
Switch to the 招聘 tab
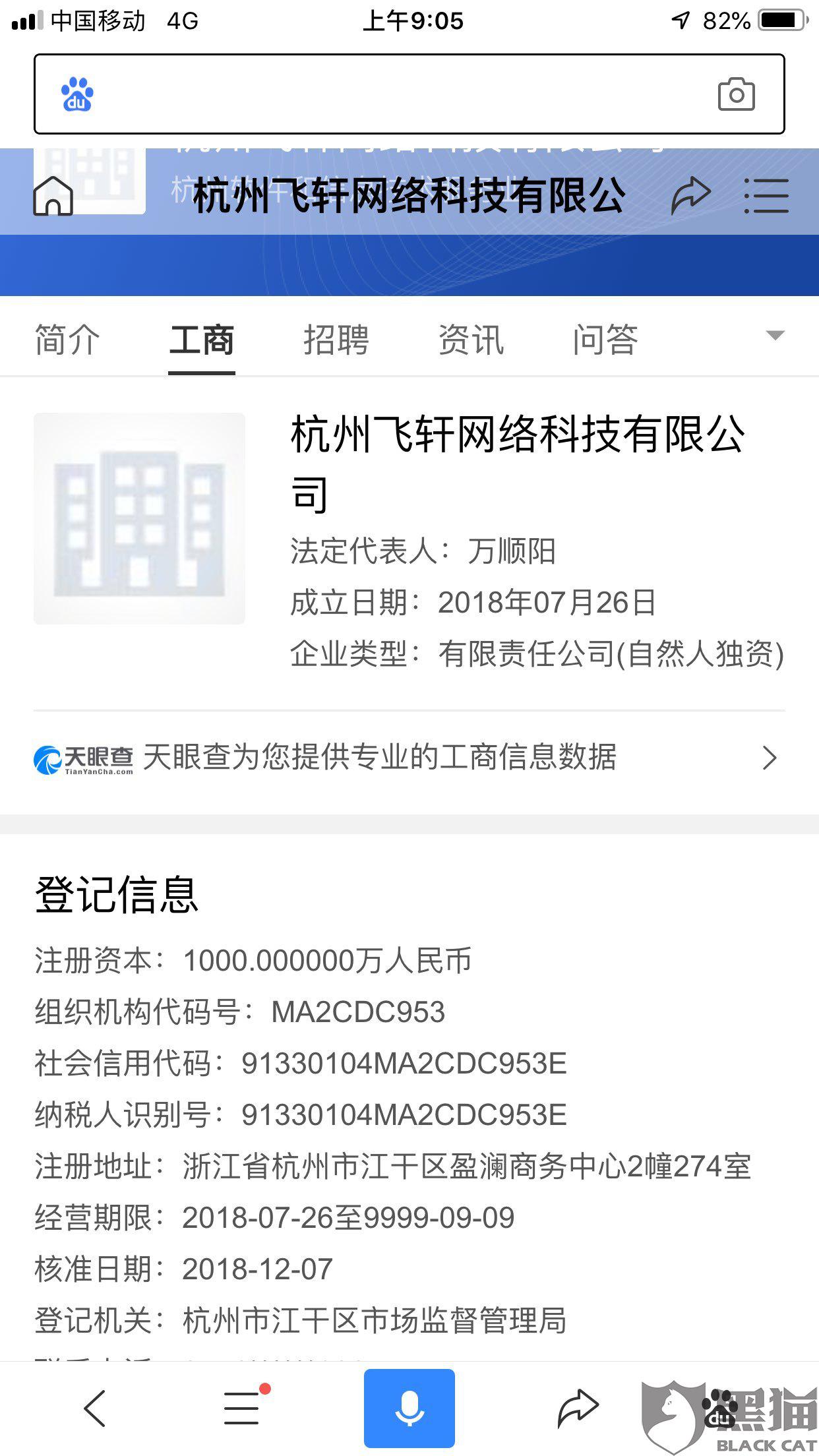click(336, 340)
